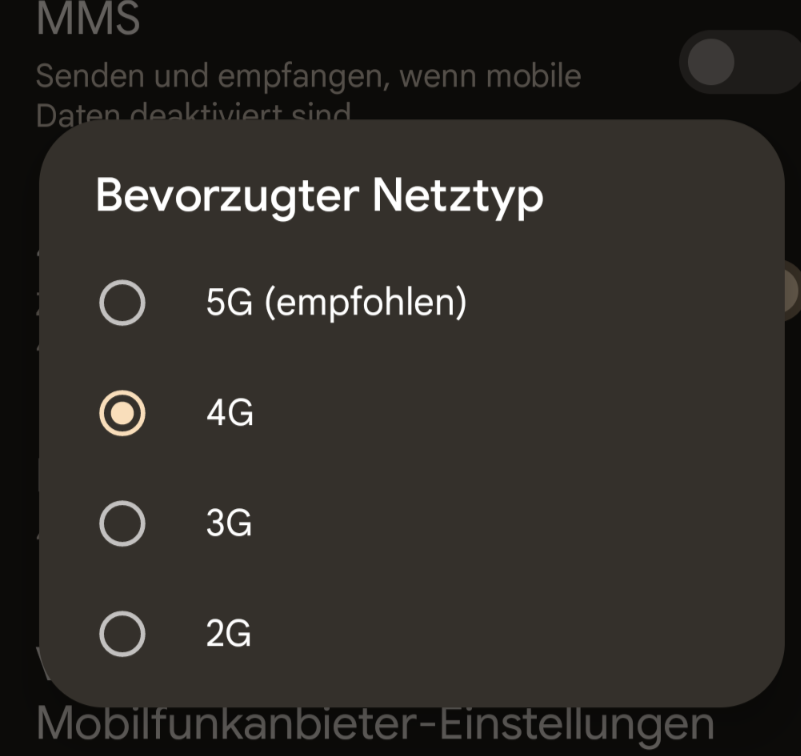
Task: Select the 5G (empfohlen) network type
Action: pyautogui.click(x=123, y=304)
